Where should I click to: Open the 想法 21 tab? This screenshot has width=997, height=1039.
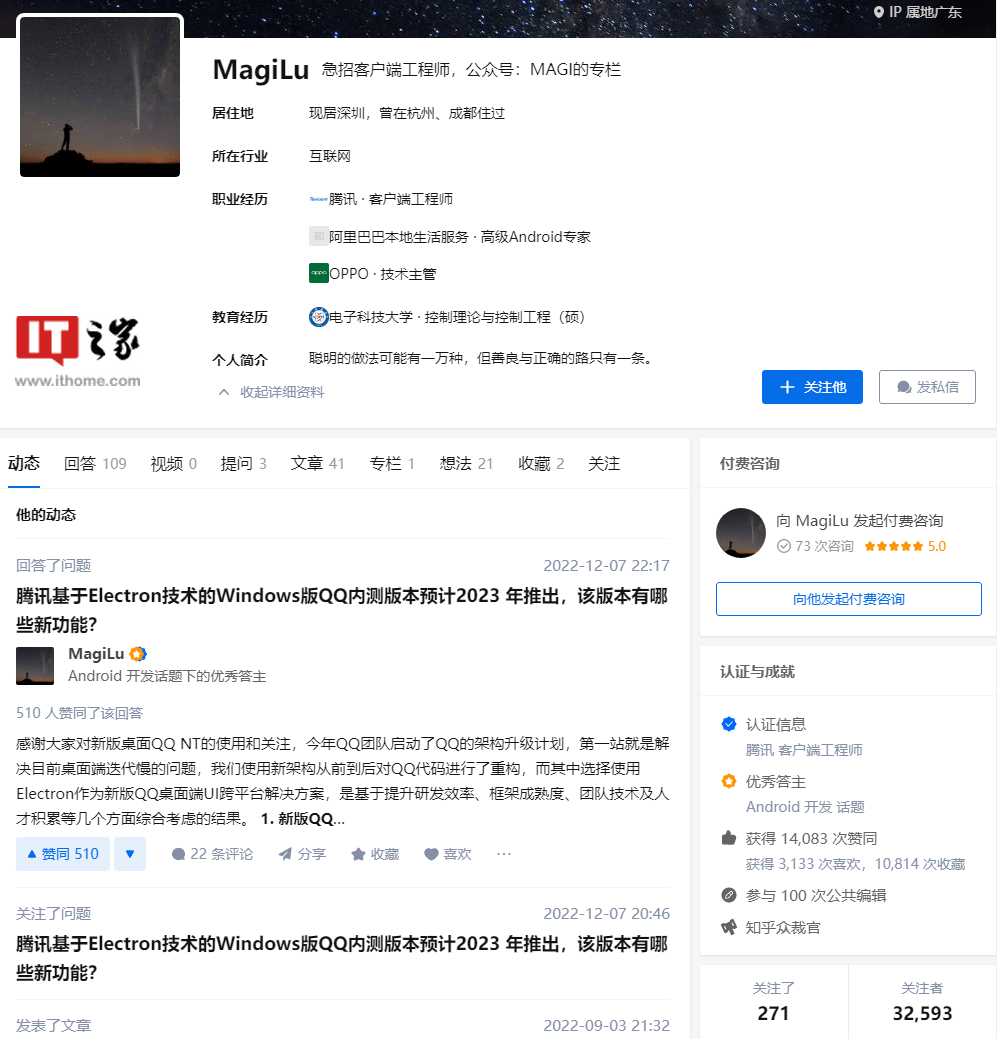(x=466, y=463)
